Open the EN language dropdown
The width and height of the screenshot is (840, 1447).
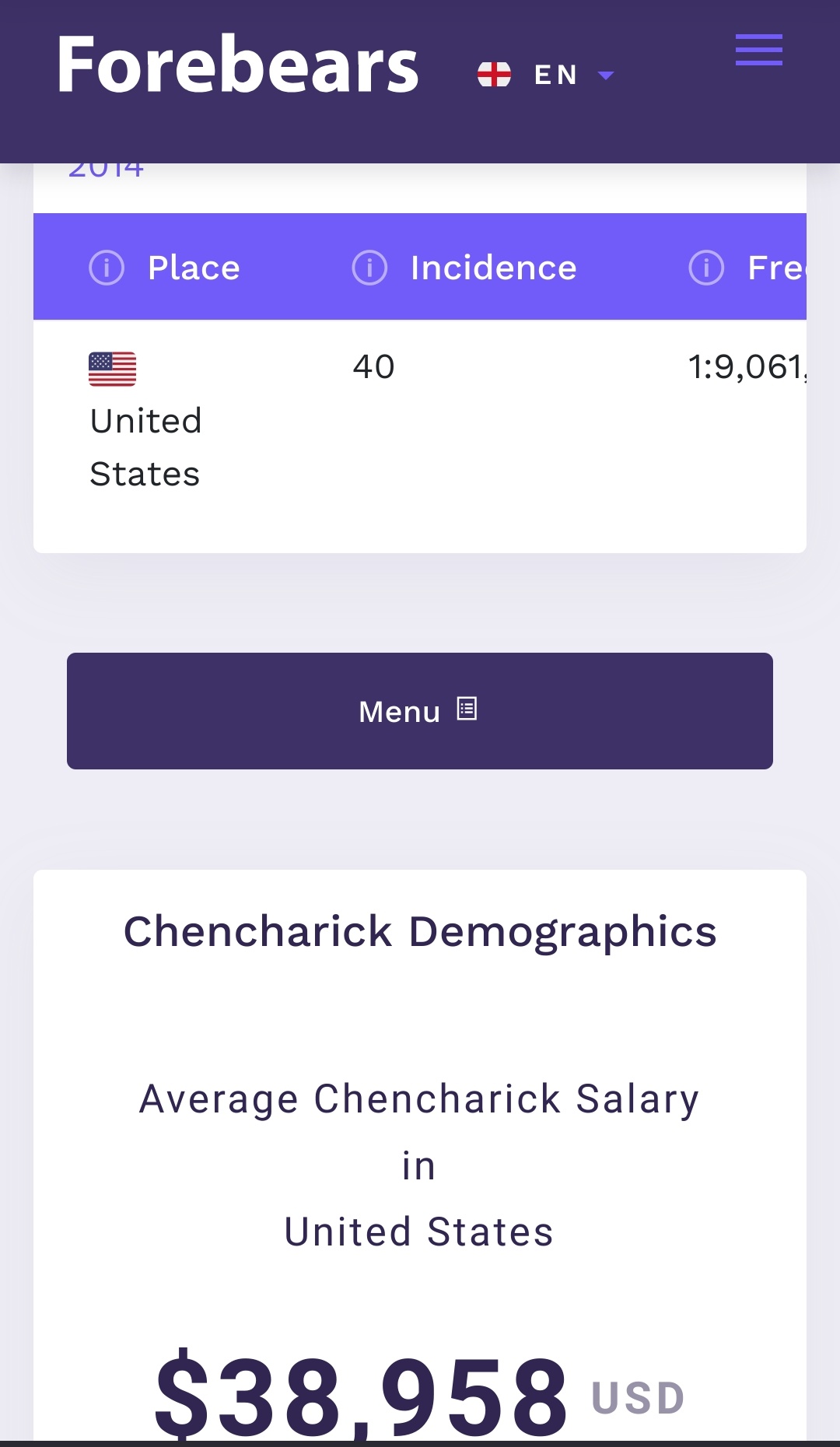tap(546, 75)
